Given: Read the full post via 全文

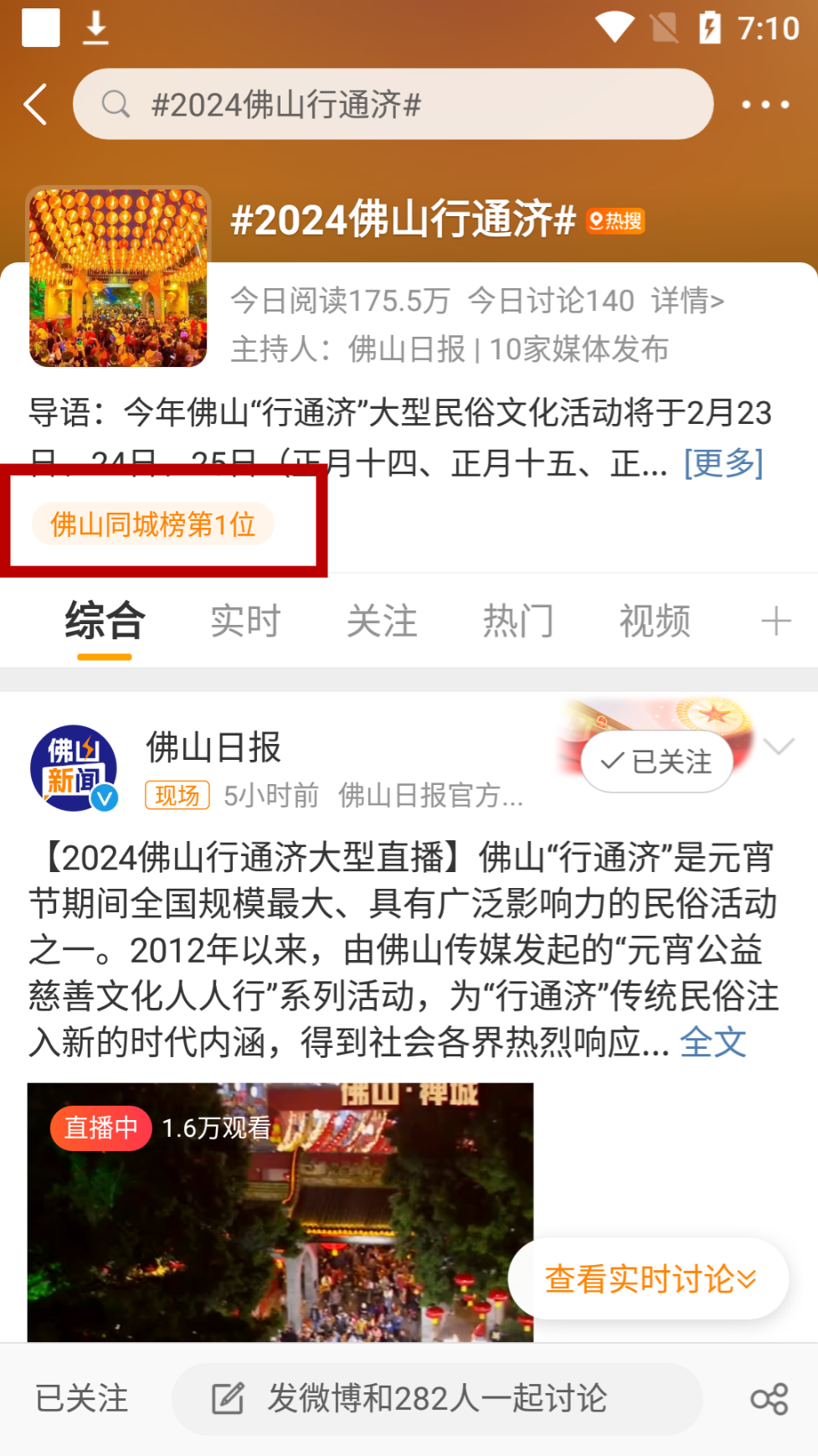Looking at the screenshot, I should pos(713,1042).
